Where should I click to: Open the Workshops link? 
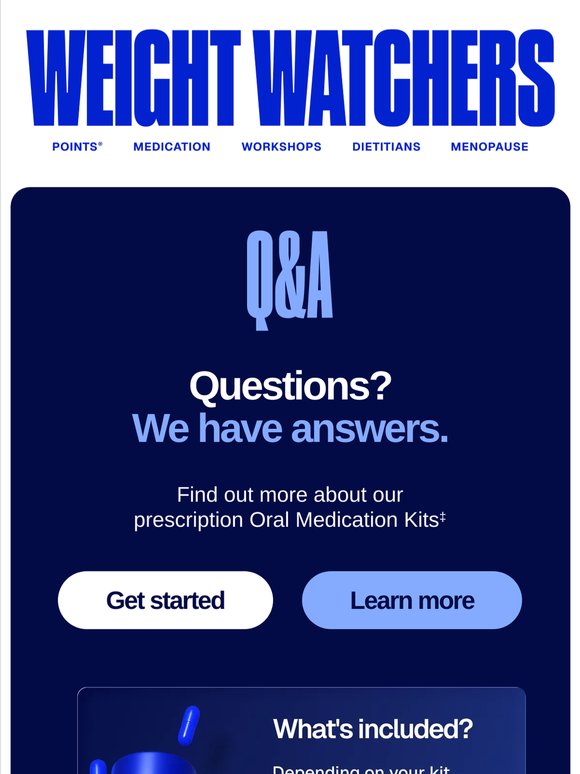[x=281, y=147]
